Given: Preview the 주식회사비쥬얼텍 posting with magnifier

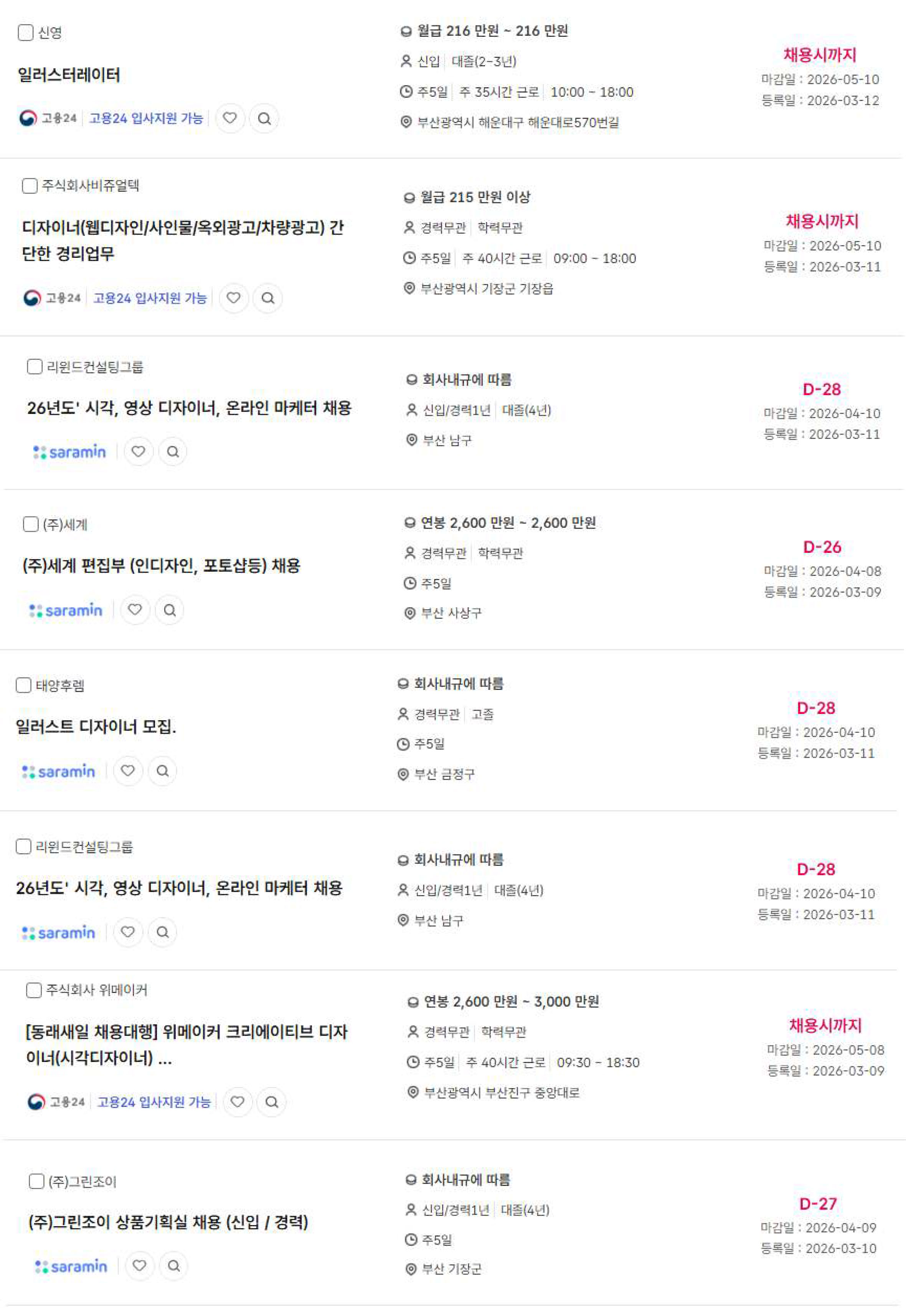Looking at the screenshot, I should click(268, 298).
